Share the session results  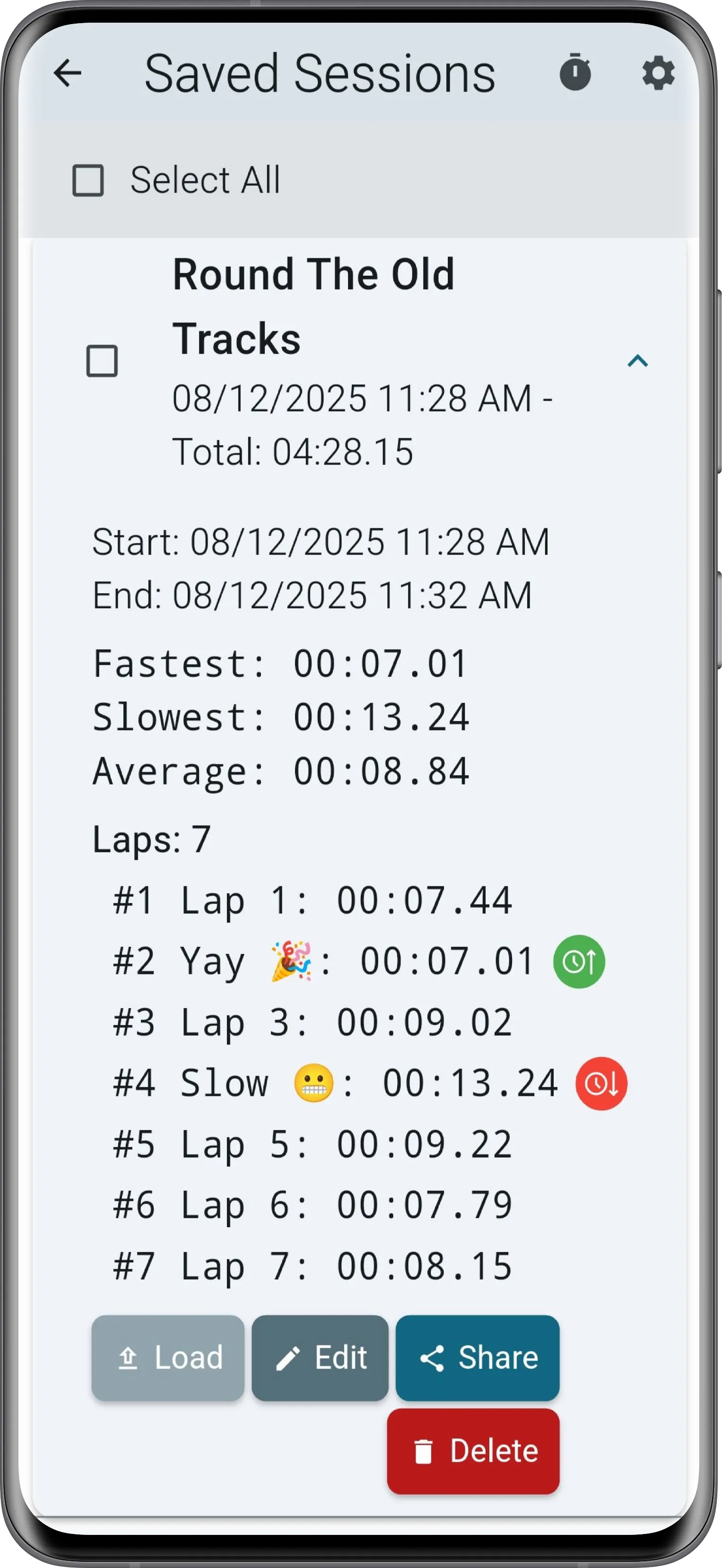pos(478,1358)
